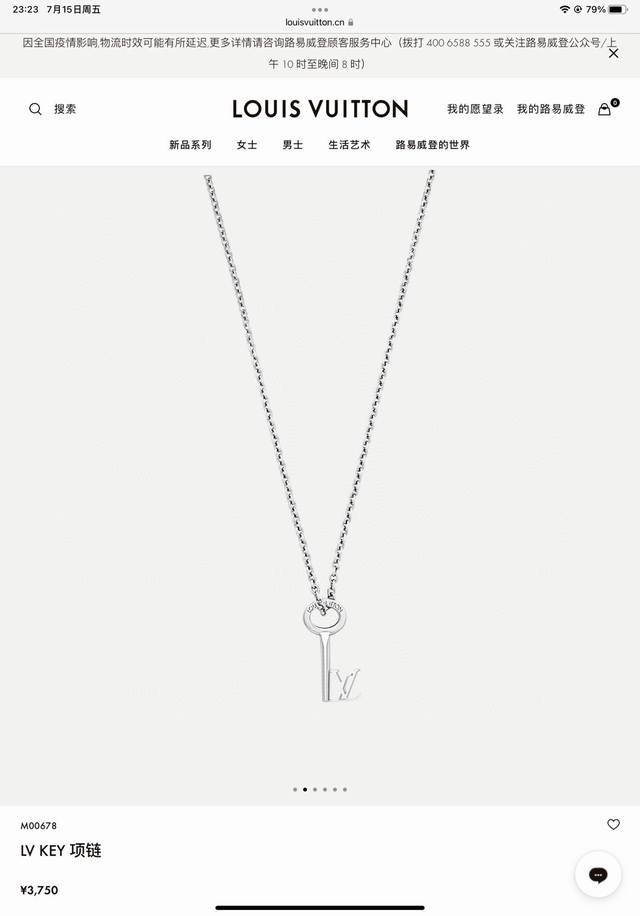Open the 新品系列 menu
Screen dimensions: 640x916
point(190,145)
